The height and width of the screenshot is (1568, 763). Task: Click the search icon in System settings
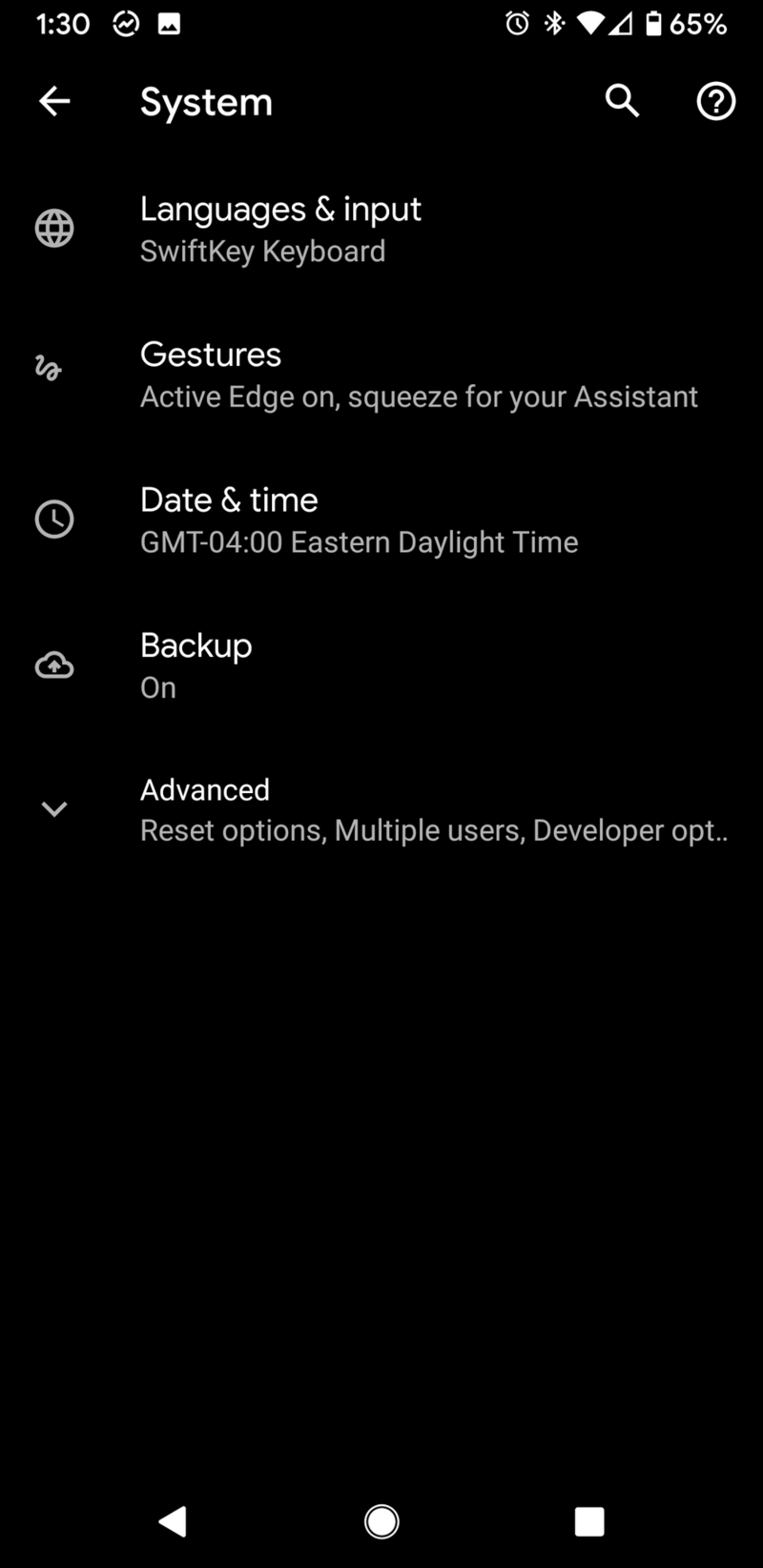point(622,101)
